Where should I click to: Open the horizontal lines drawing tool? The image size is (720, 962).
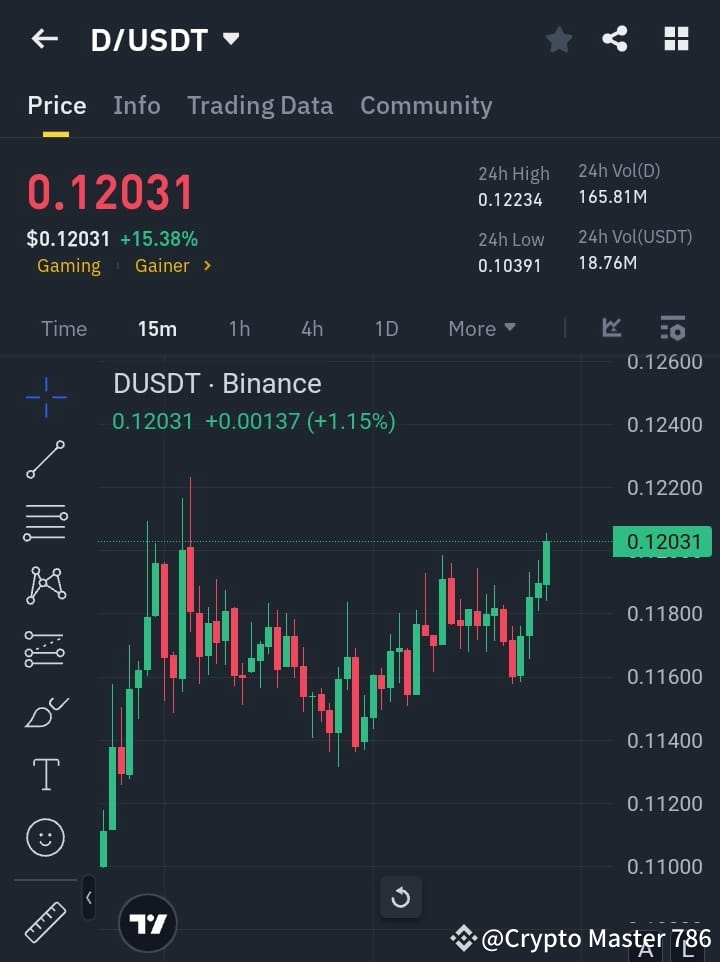pos(44,523)
